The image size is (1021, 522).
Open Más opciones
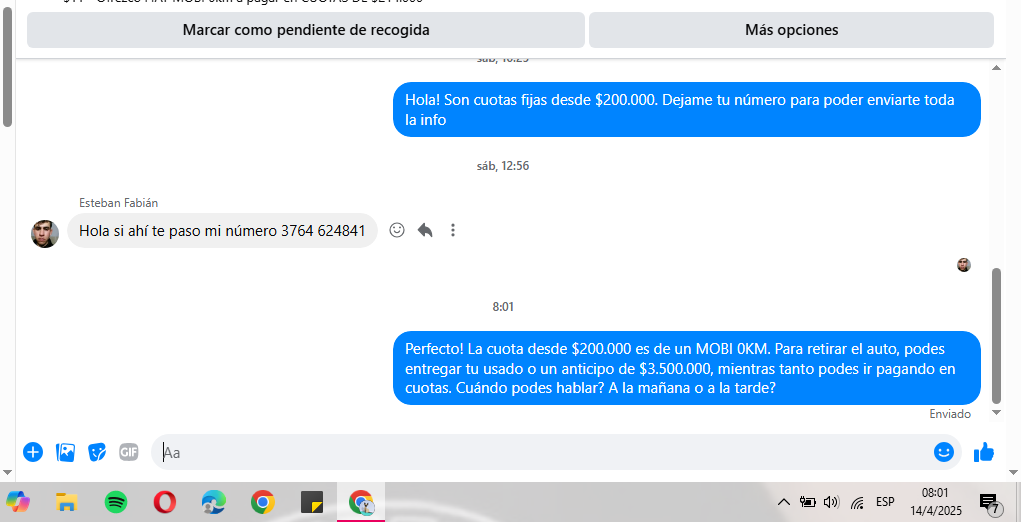(x=791, y=30)
